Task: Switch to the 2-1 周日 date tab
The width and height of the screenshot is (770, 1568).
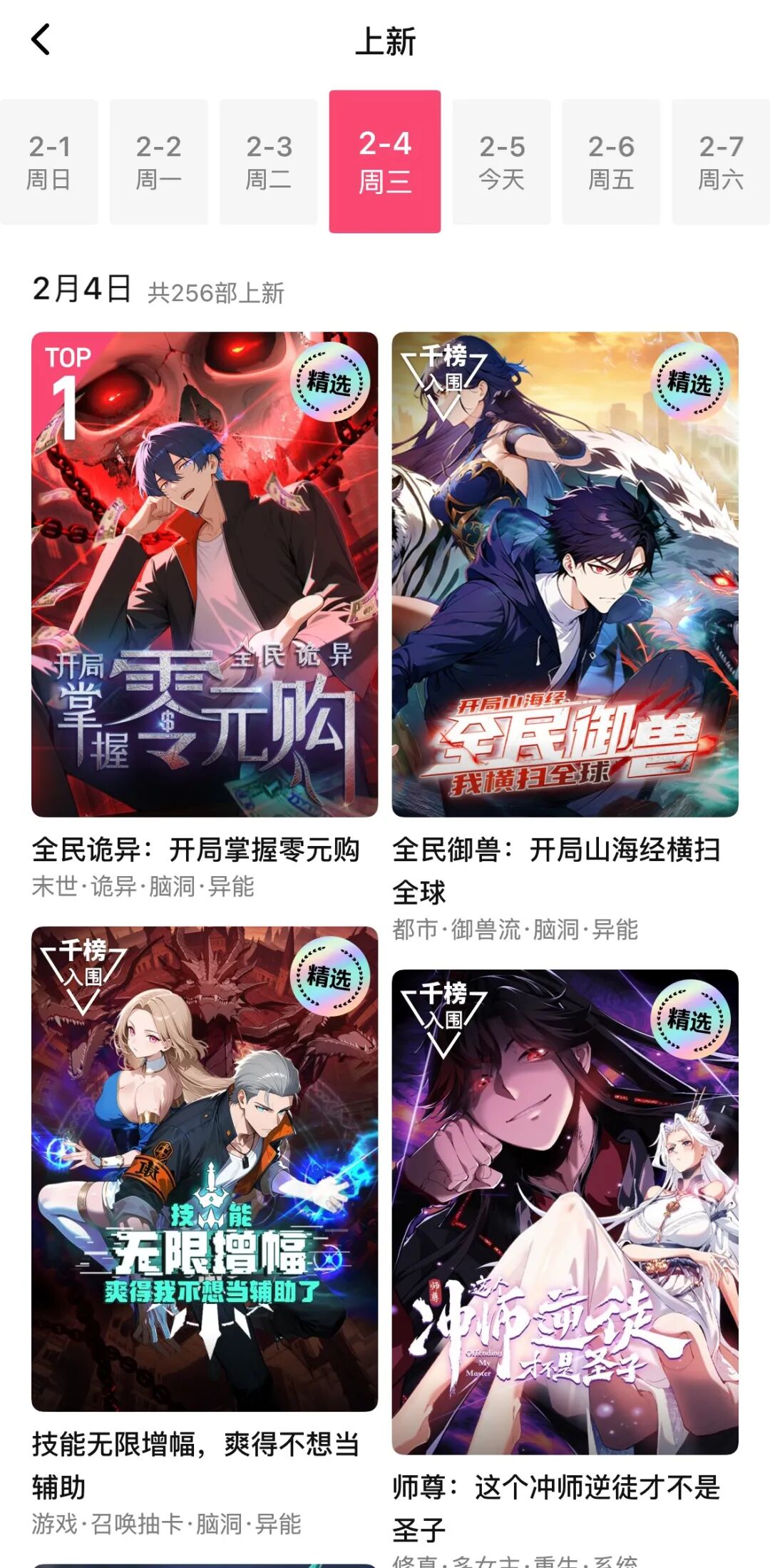Action: [48, 162]
